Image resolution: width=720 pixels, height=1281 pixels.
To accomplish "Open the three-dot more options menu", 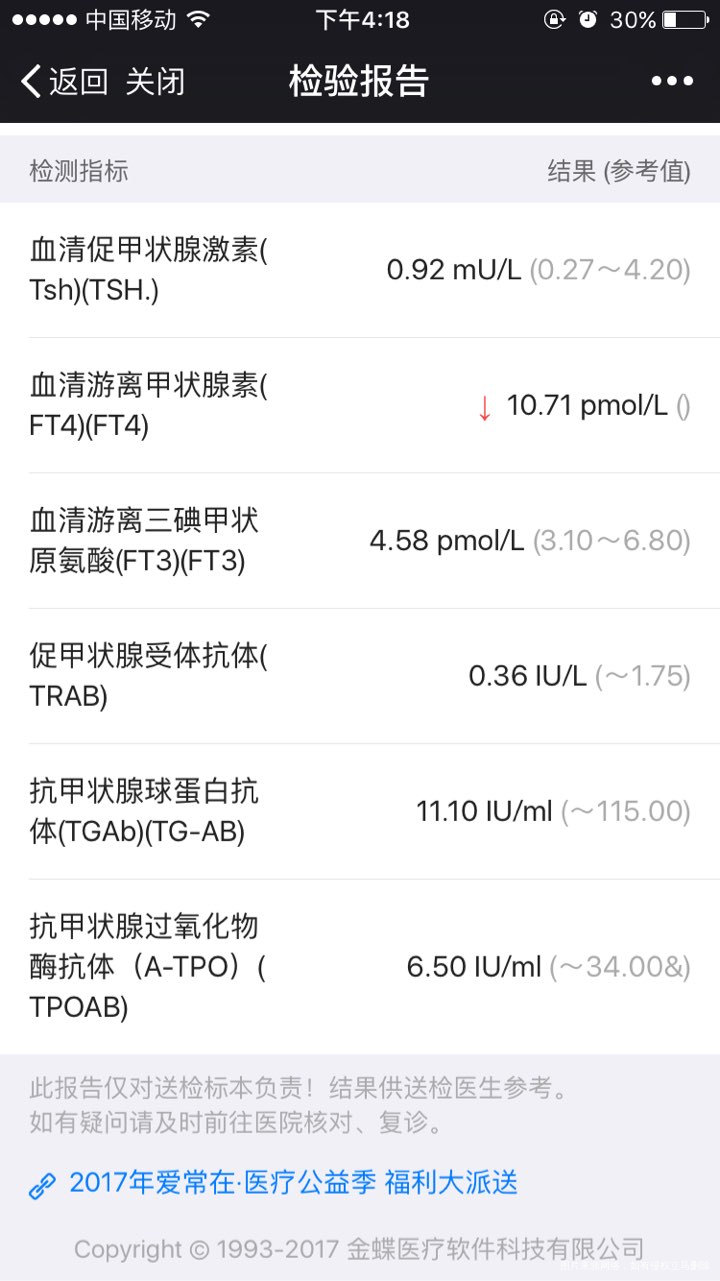I will pyautogui.click(x=671, y=81).
